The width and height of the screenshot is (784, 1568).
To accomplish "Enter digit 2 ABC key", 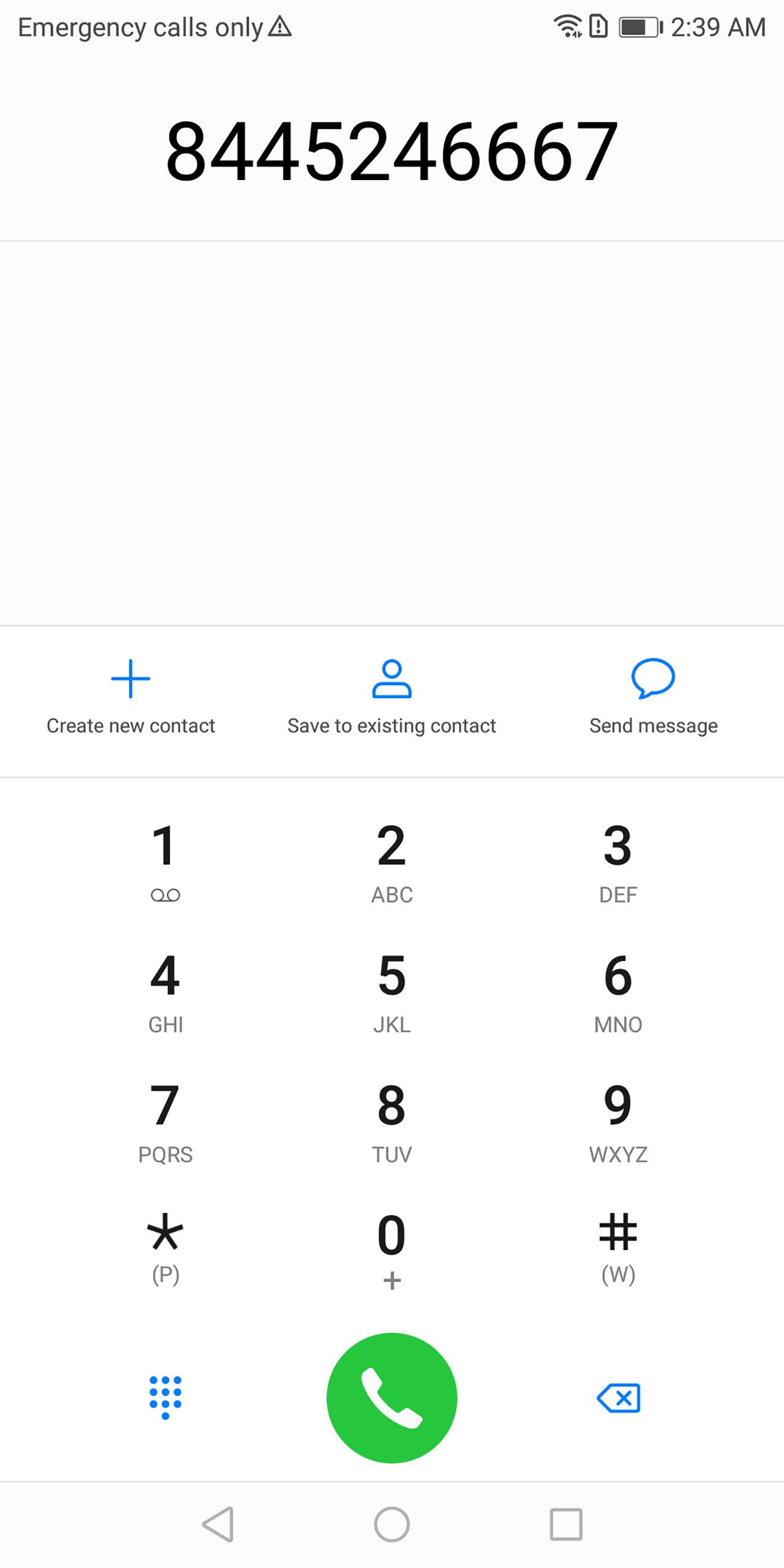I will [392, 861].
